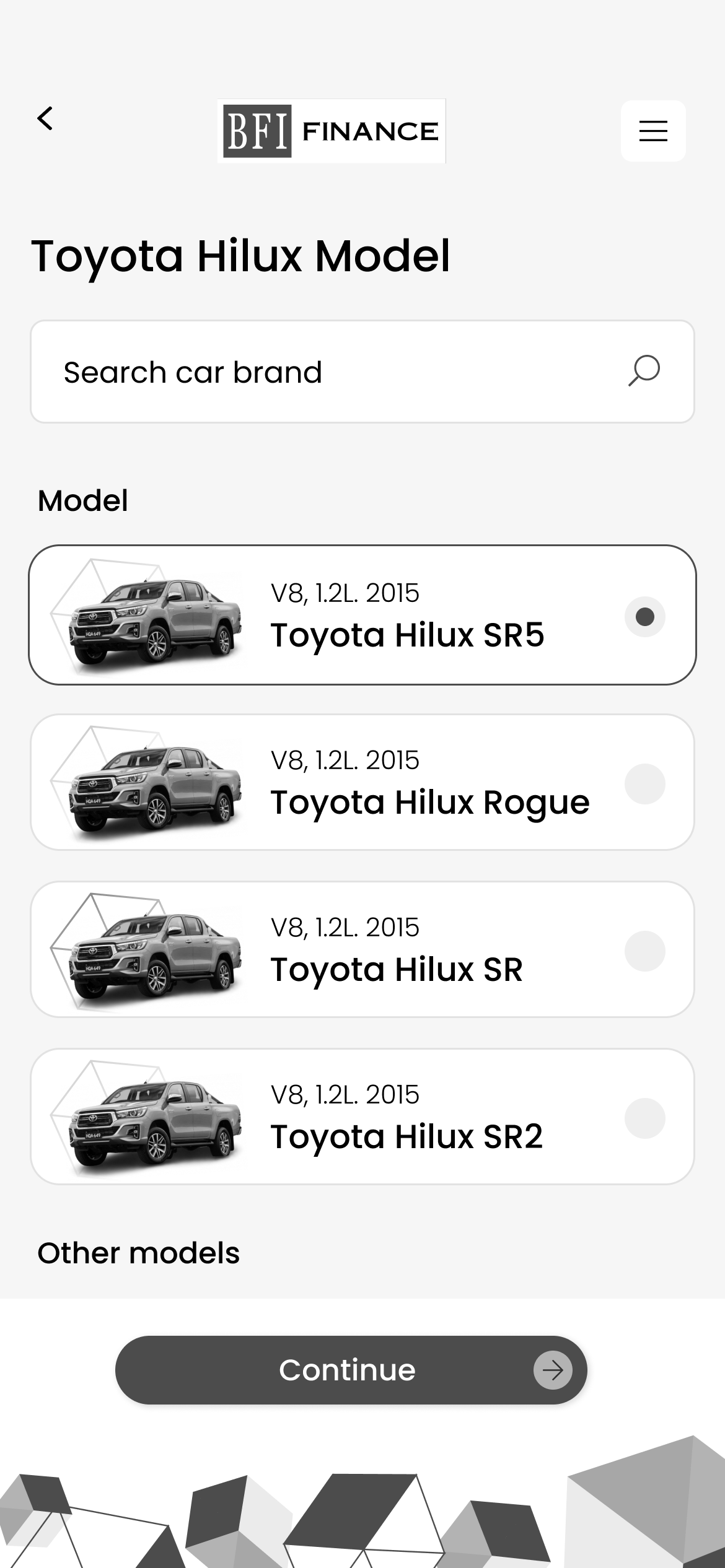Select the Toyota Hilux Rogue radio button
The height and width of the screenshot is (1568, 725).
(x=645, y=784)
